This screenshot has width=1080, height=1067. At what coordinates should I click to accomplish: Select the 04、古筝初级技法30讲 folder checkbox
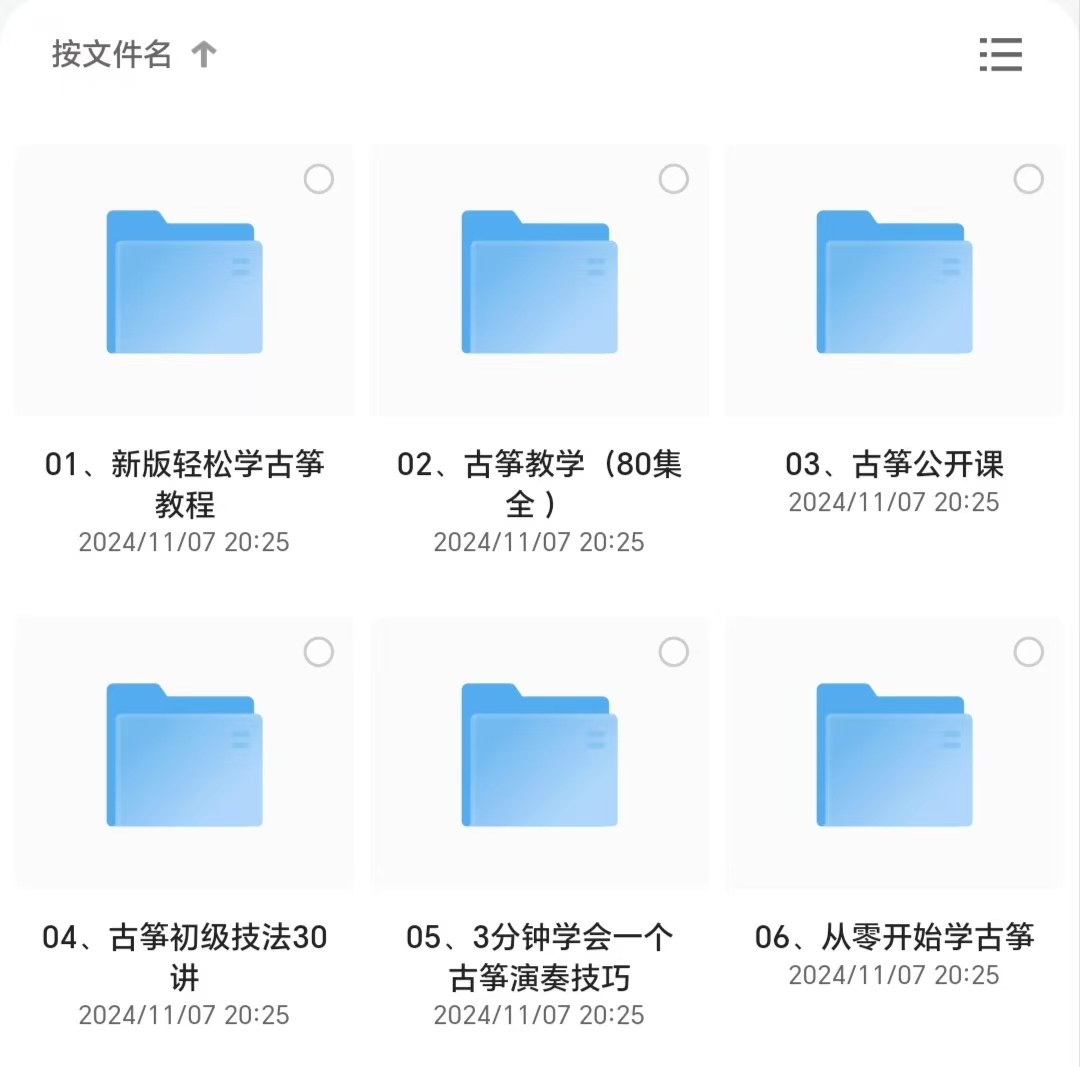(319, 652)
